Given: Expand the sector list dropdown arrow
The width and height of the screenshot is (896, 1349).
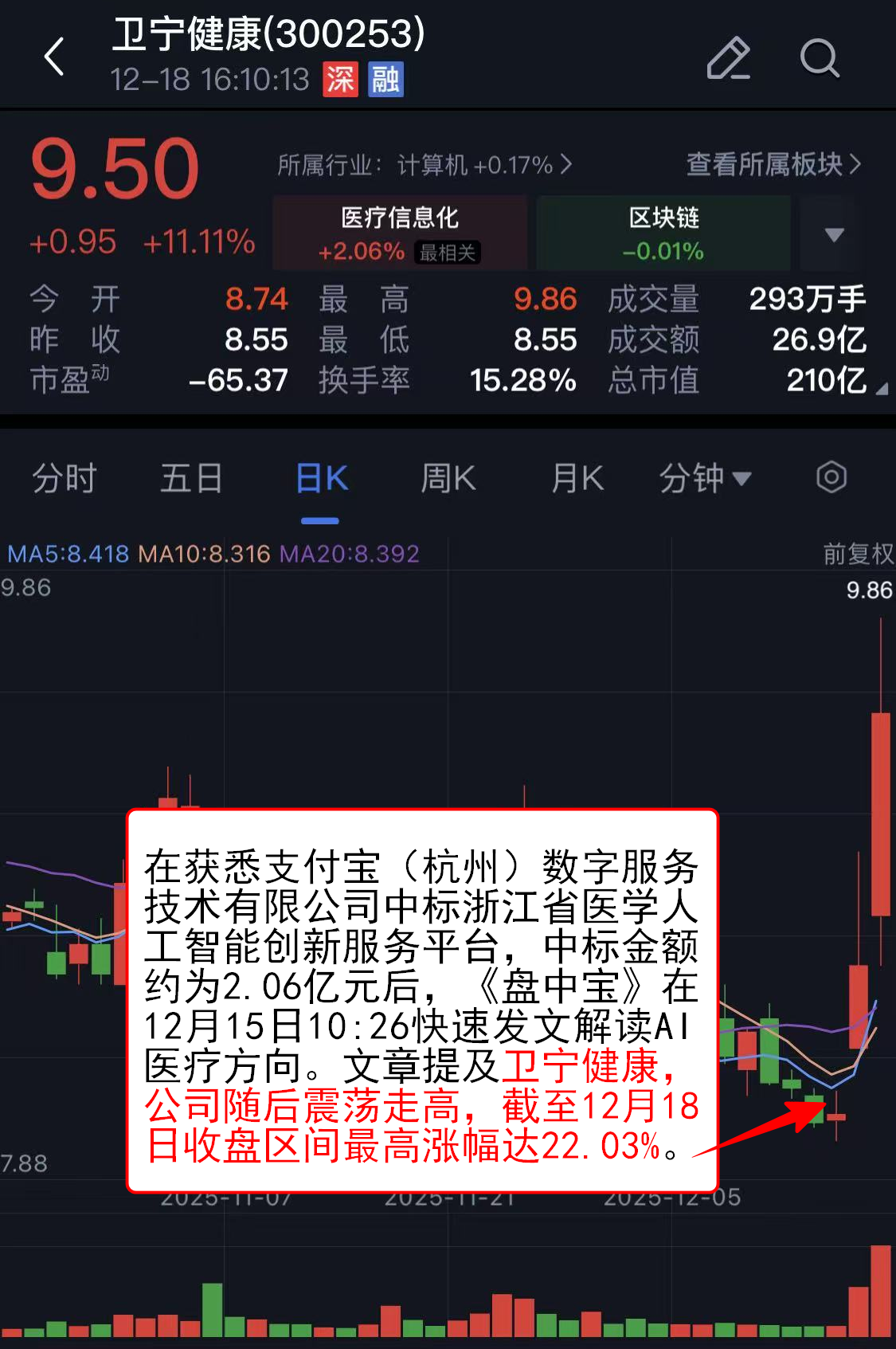Looking at the screenshot, I should (834, 234).
